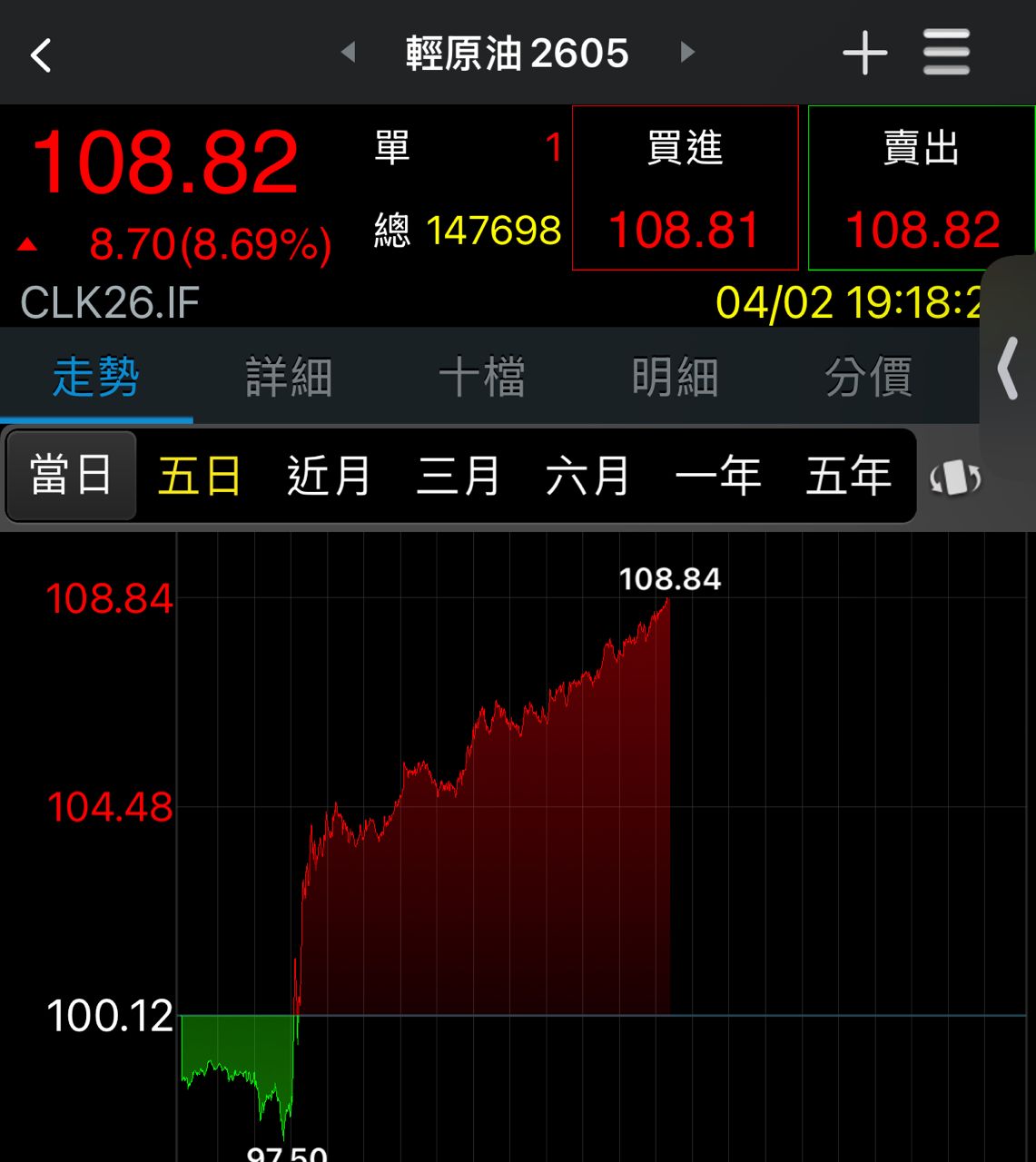Open the hamburger menu

tap(946, 53)
